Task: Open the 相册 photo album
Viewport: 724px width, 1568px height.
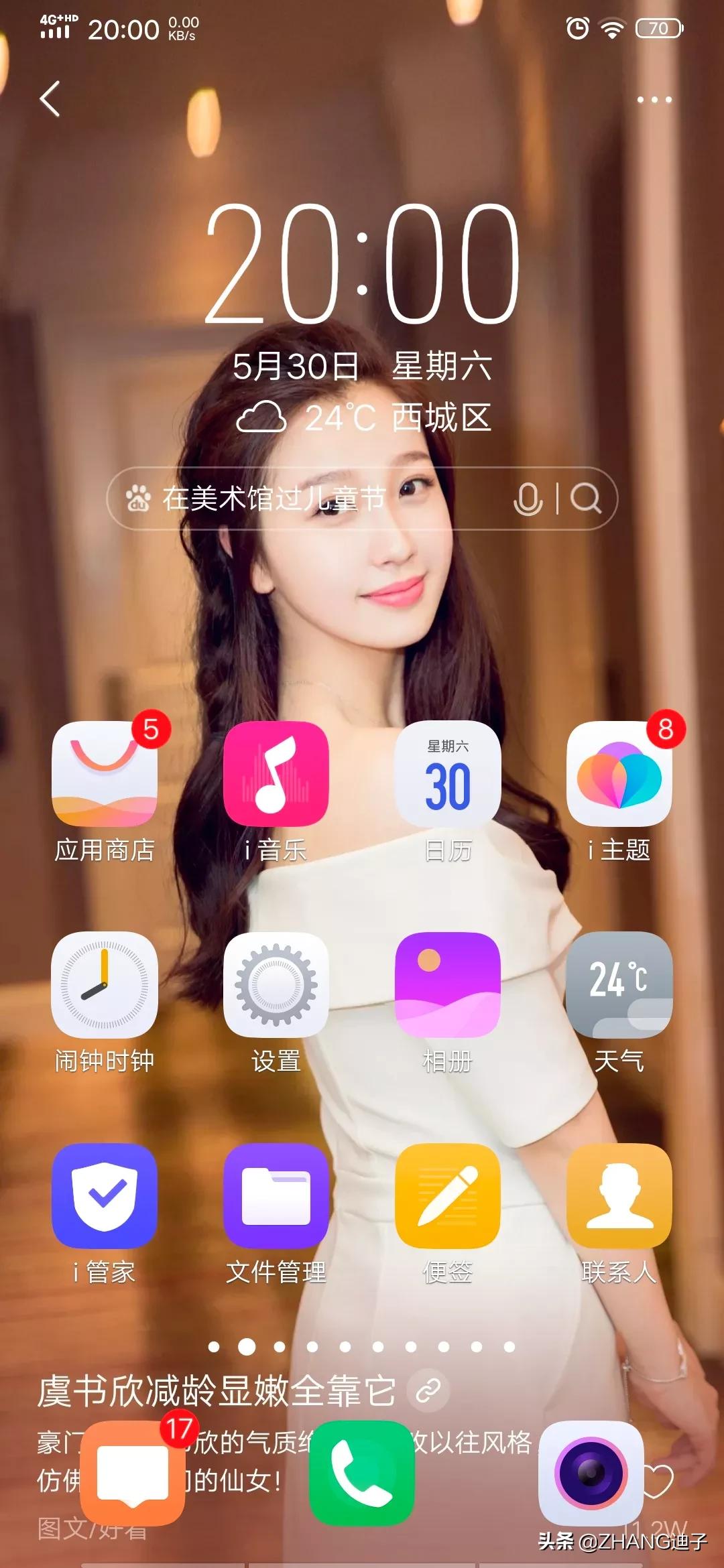Action: point(448,985)
